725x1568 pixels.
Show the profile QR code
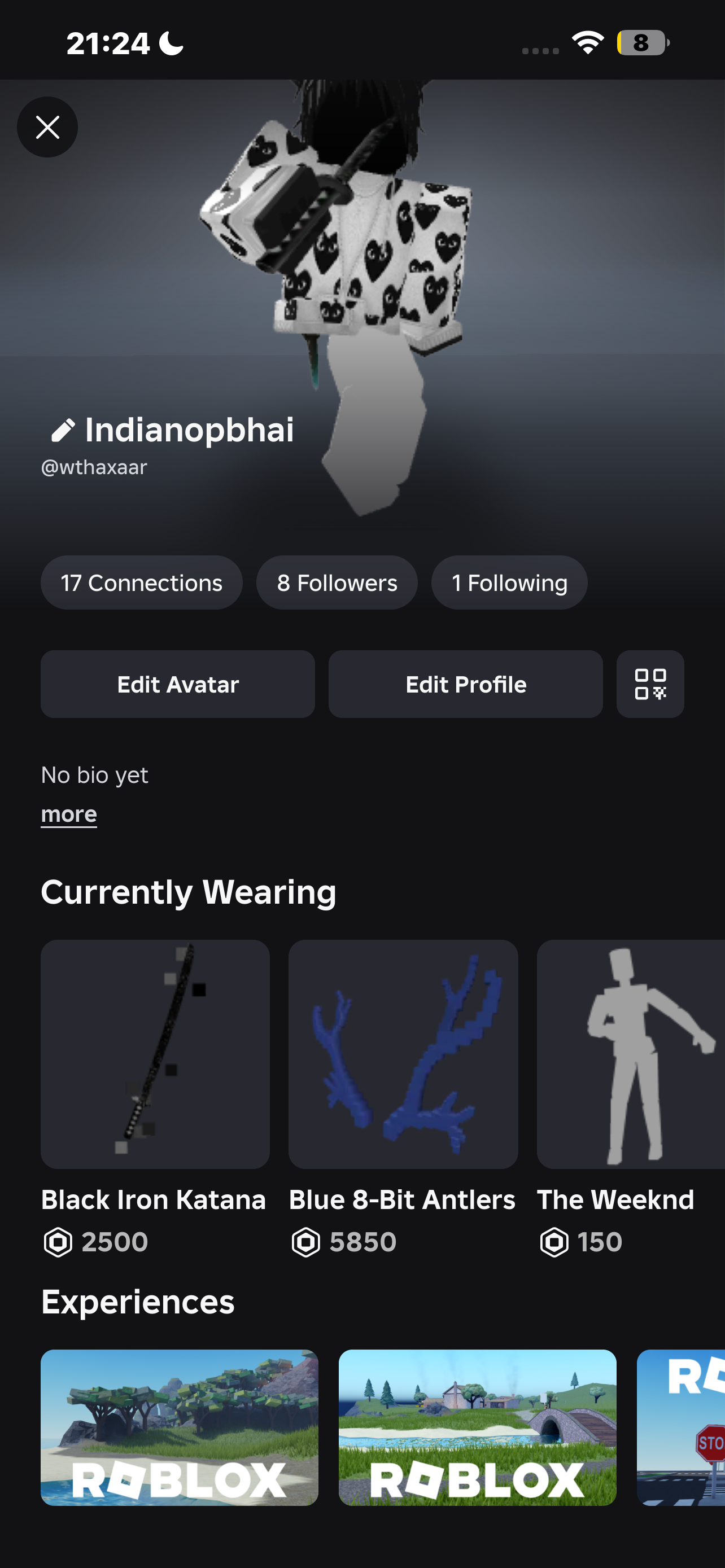click(650, 684)
